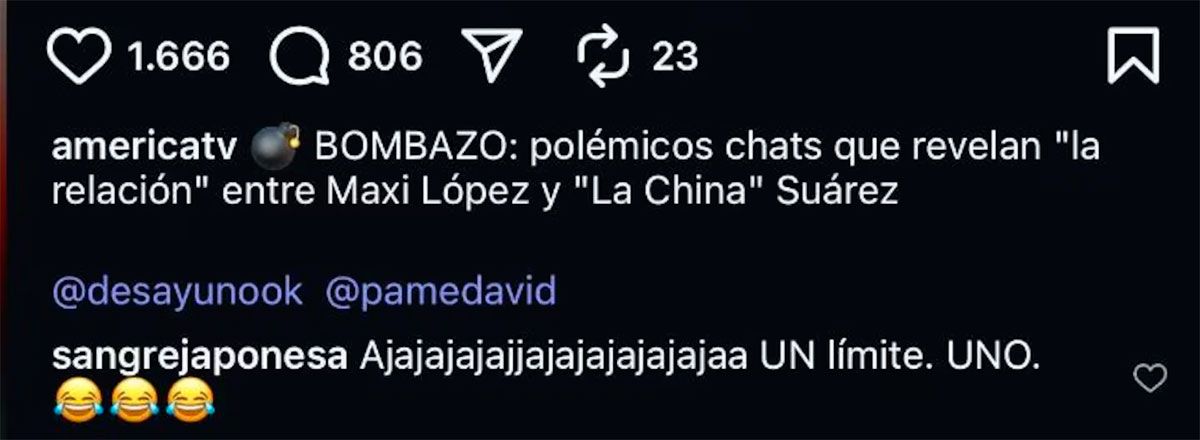The image size is (1200, 440).
Task: Like the americatv post
Action: tap(77, 55)
